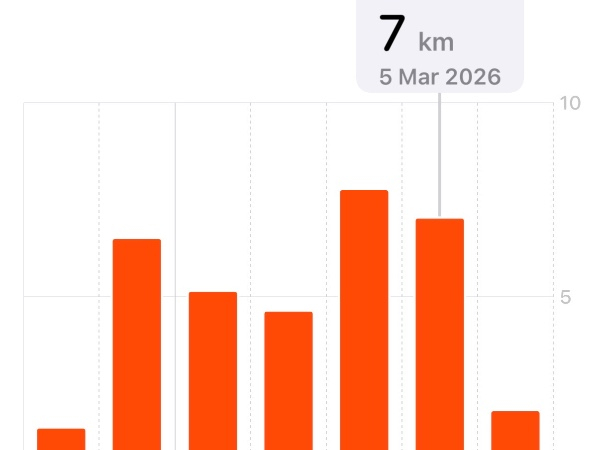Select the tallest bar in the chart
The height and width of the screenshot is (450, 600).
click(364, 320)
